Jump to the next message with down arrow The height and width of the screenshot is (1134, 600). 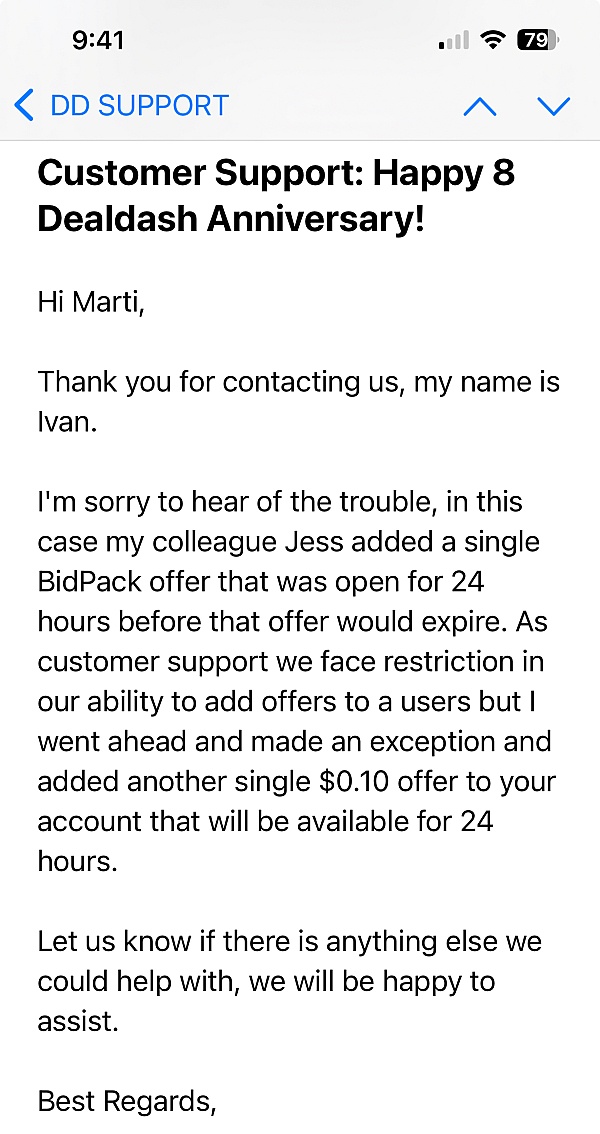coord(553,106)
